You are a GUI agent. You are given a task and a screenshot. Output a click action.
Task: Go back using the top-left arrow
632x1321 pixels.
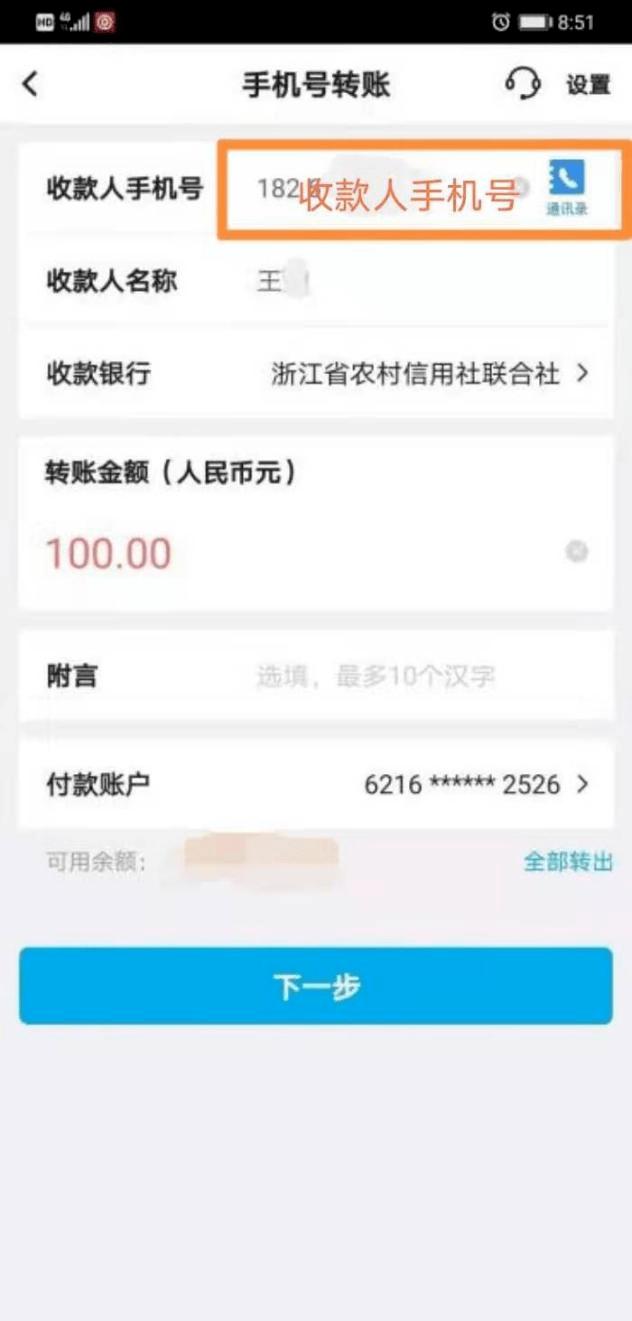[x=30, y=84]
